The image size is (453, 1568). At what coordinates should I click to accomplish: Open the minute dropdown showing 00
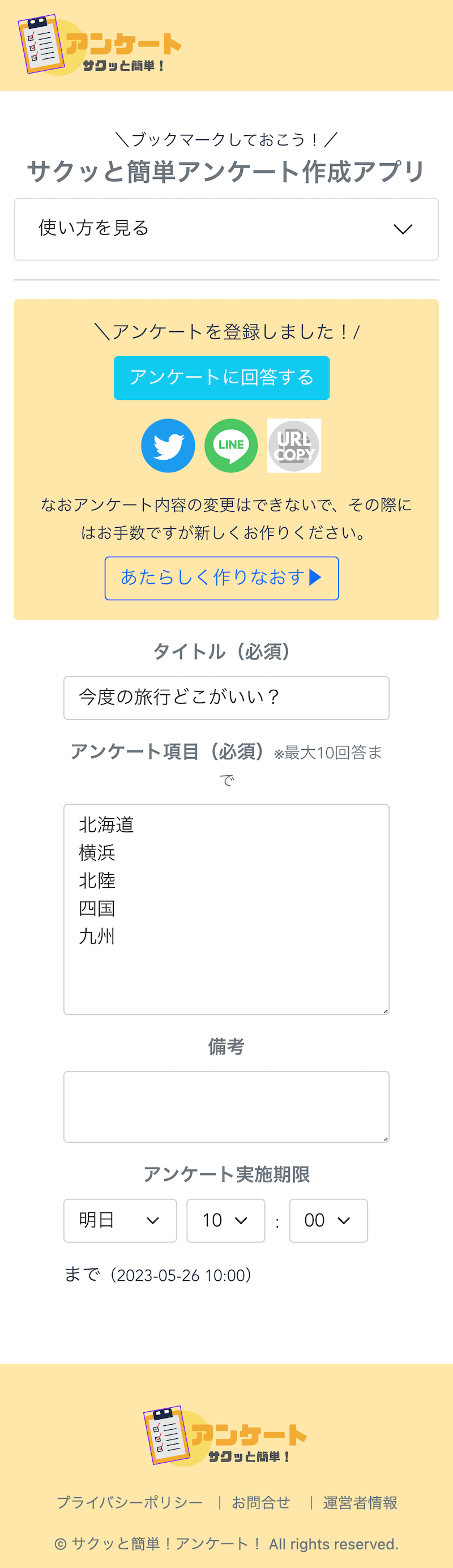pyautogui.click(x=328, y=1220)
